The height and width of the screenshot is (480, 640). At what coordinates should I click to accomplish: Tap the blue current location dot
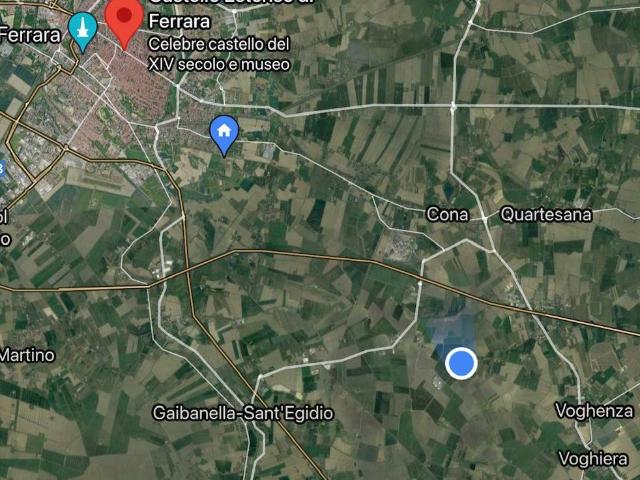tap(460, 363)
